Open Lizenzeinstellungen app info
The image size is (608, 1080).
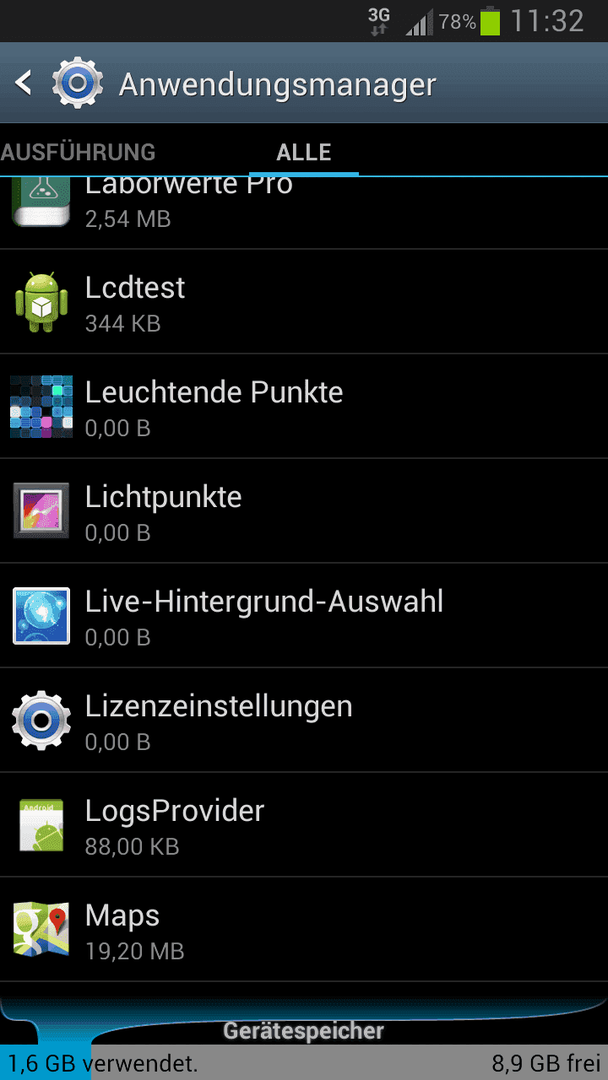(x=304, y=720)
